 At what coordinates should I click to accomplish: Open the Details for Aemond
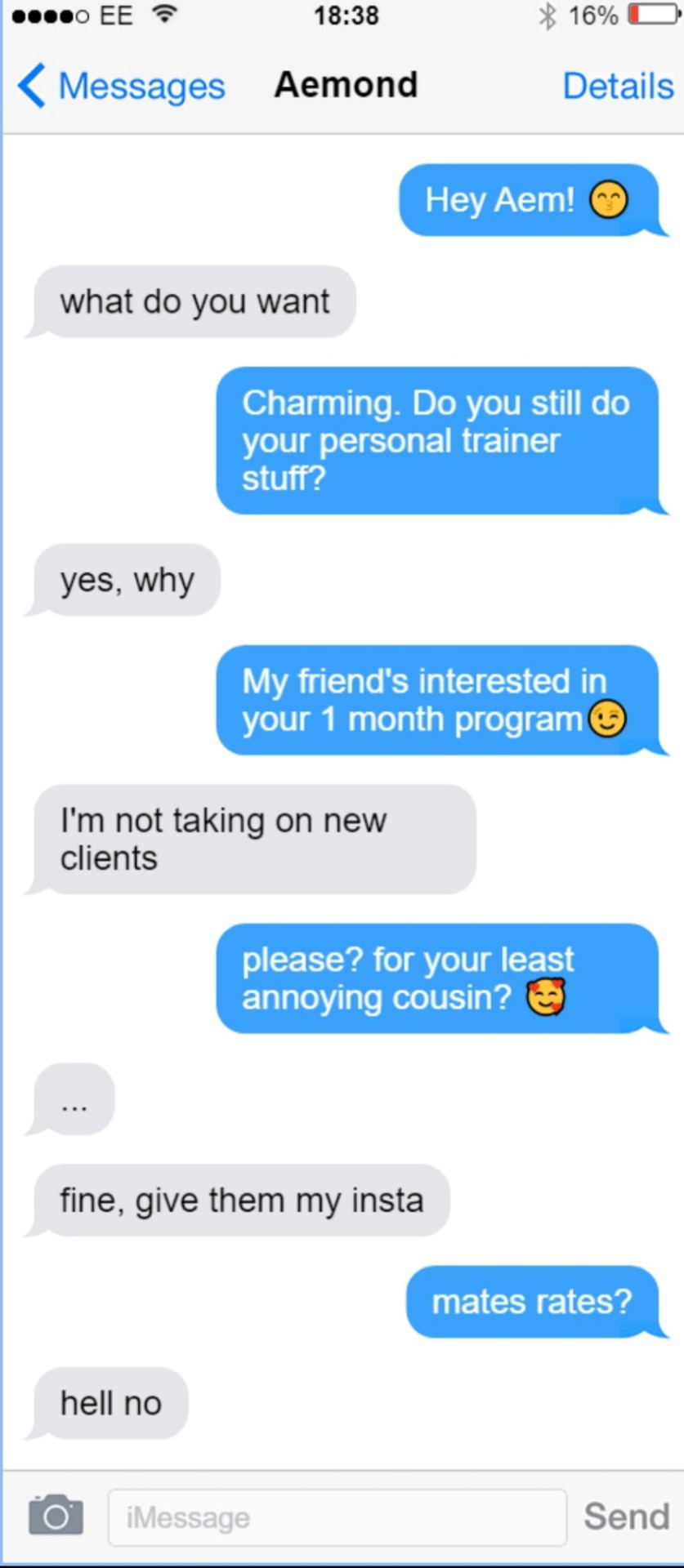coord(618,86)
